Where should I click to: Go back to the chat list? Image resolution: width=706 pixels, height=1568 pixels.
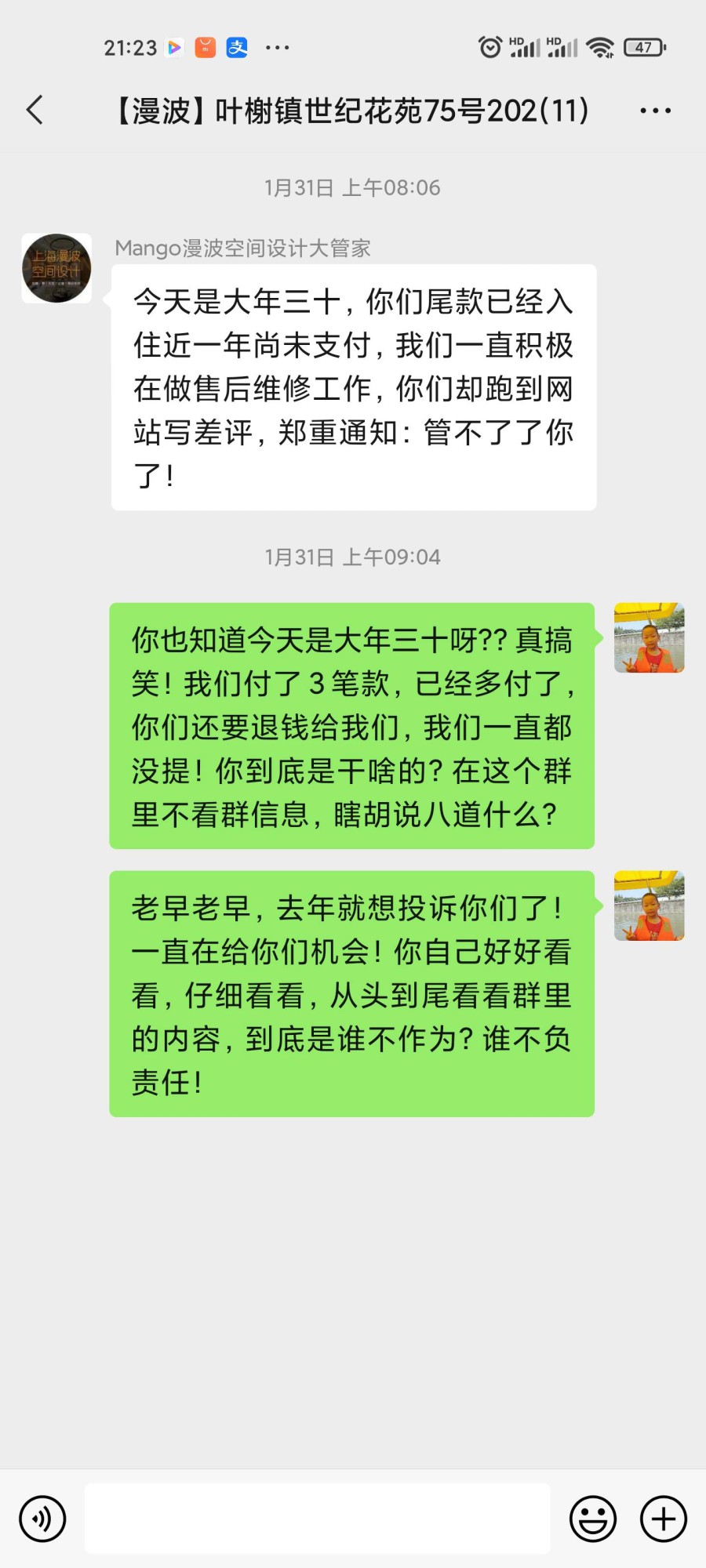35,111
